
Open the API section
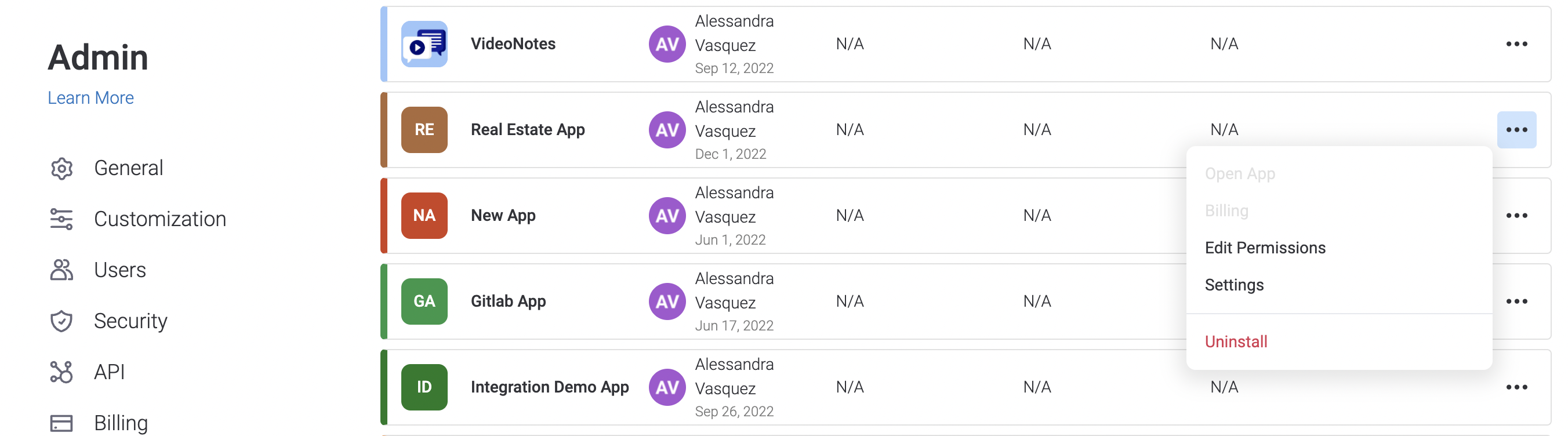coord(109,372)
